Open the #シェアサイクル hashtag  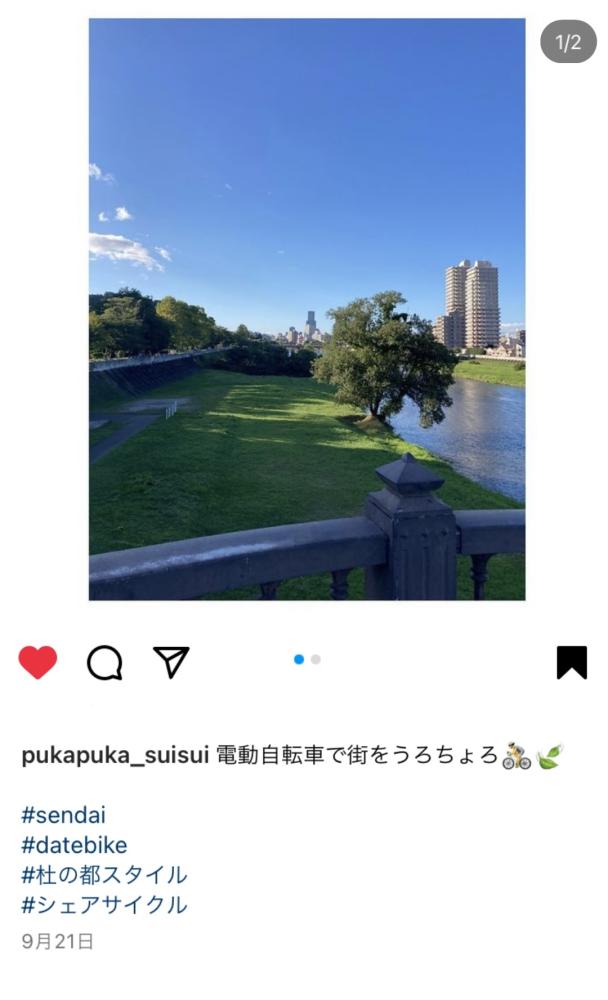click(x=104, y=905)
